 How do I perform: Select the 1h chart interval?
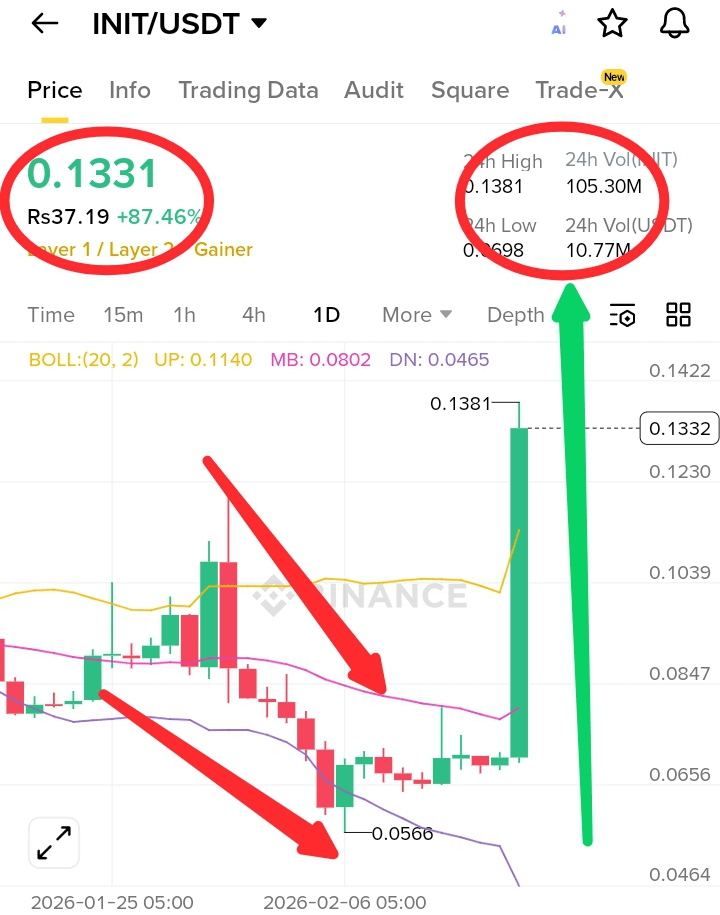coord(184,315)
